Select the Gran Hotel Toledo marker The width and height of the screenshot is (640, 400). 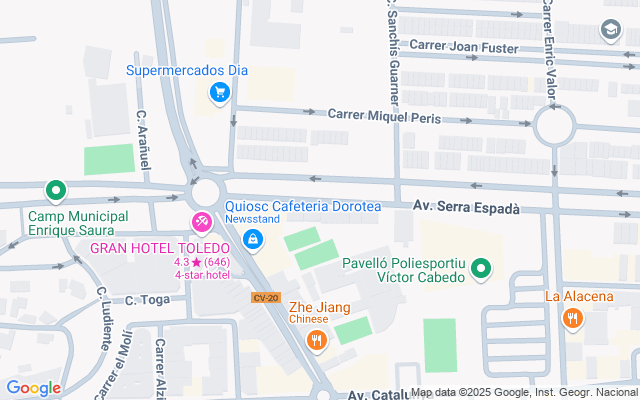201,220
